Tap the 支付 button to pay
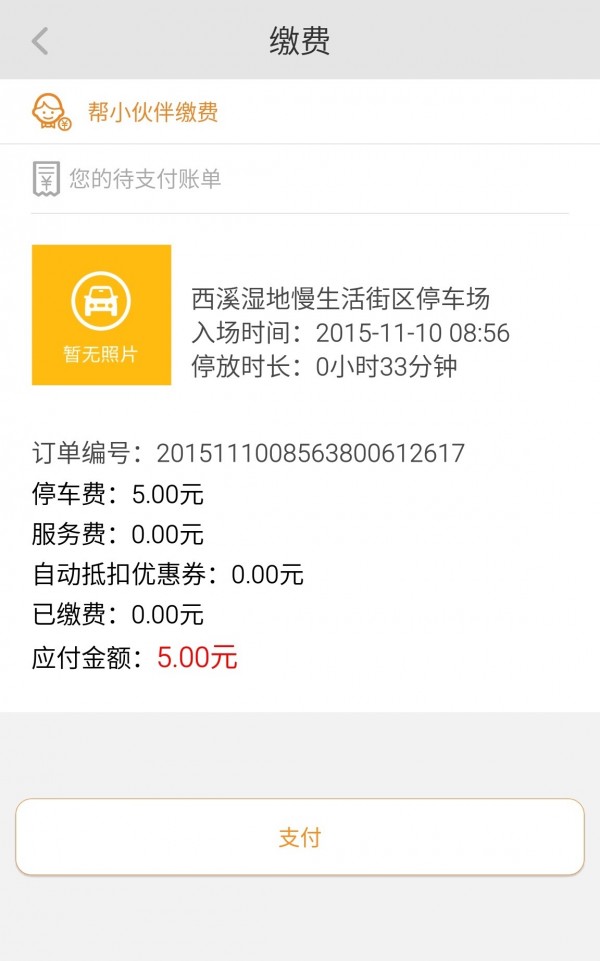Image resolution: width=600 pixels, height=961 pixels. pos(300,837)
